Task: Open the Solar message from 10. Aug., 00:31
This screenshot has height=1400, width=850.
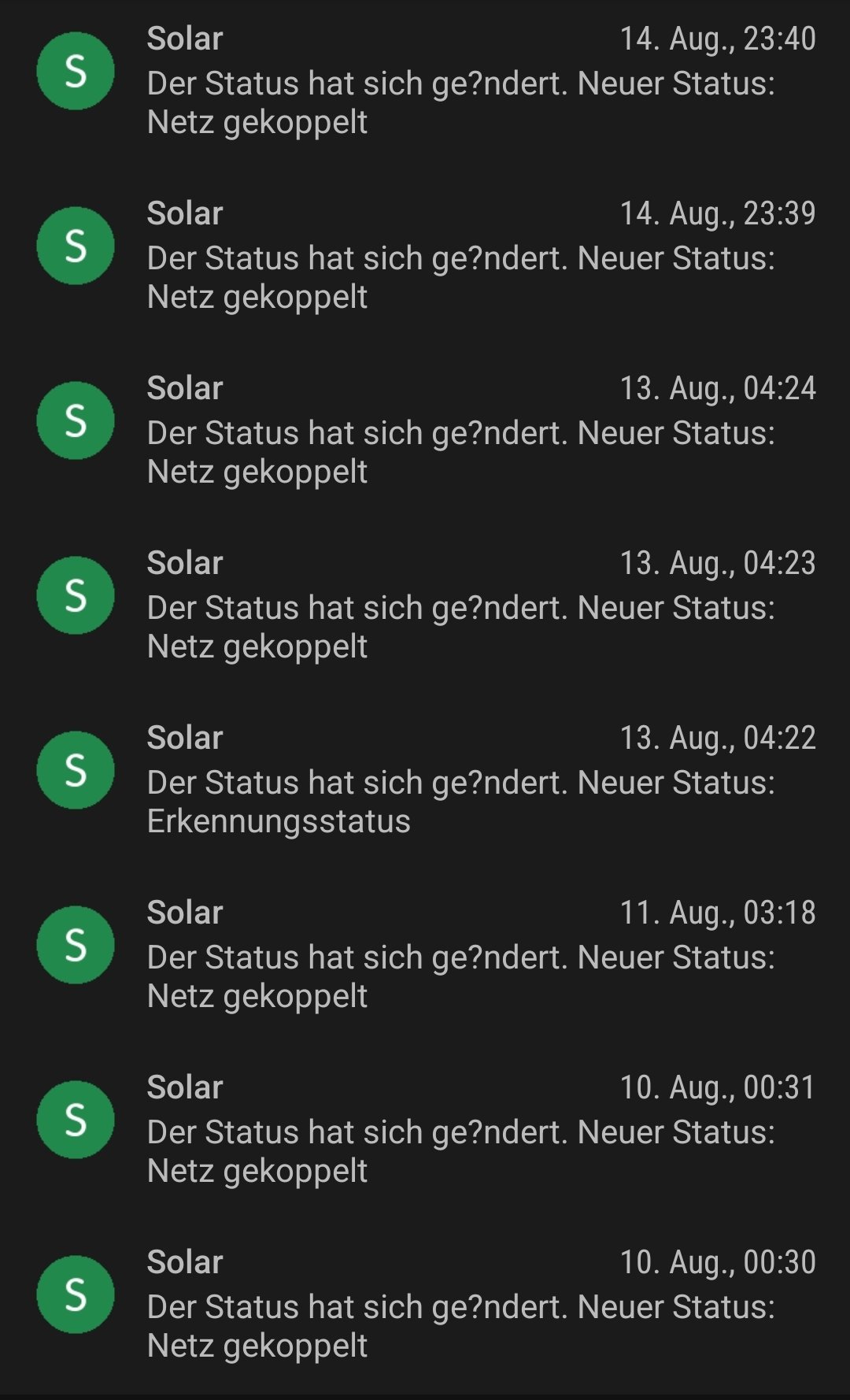Action: tap(460, 1131)
